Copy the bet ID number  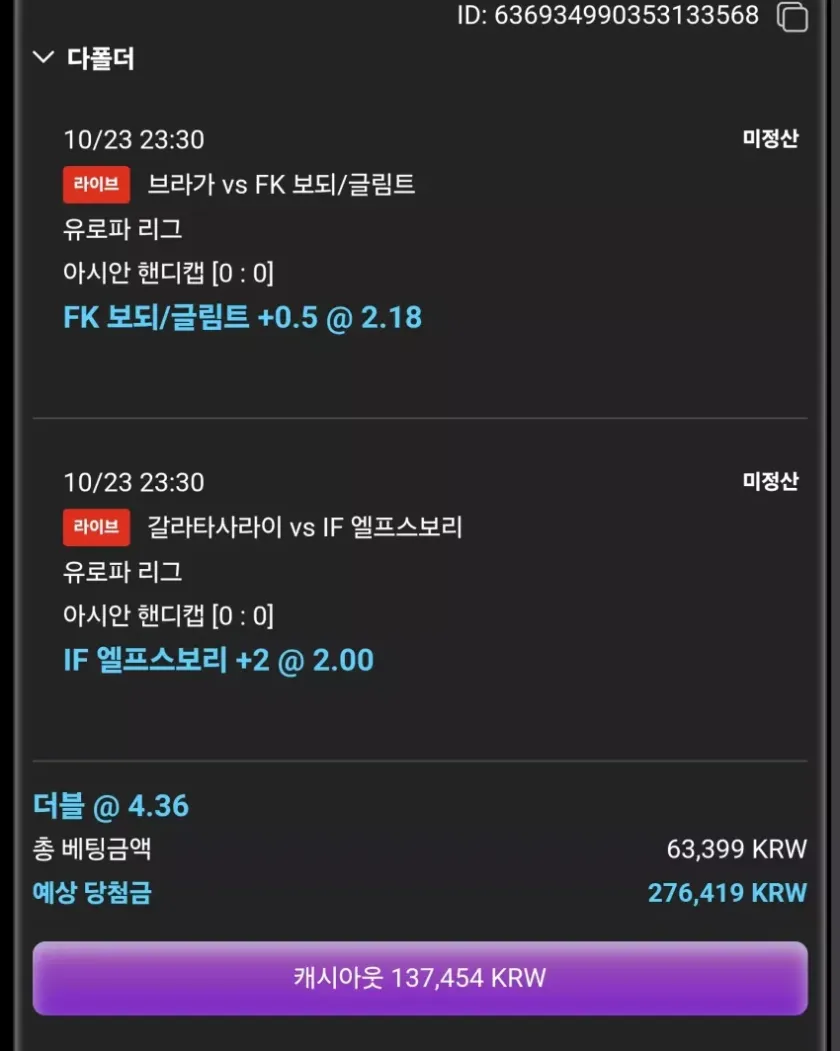coord(792,17)
